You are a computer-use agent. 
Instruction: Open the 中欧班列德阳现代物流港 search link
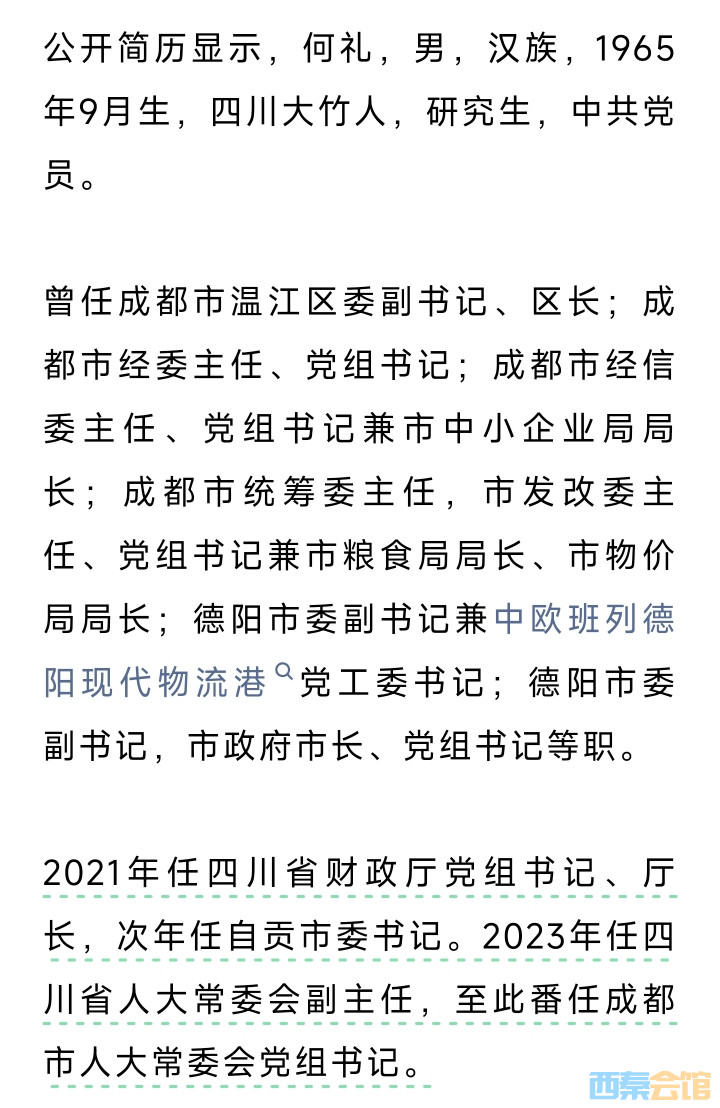pyautogui.click(x=584, y=620)
